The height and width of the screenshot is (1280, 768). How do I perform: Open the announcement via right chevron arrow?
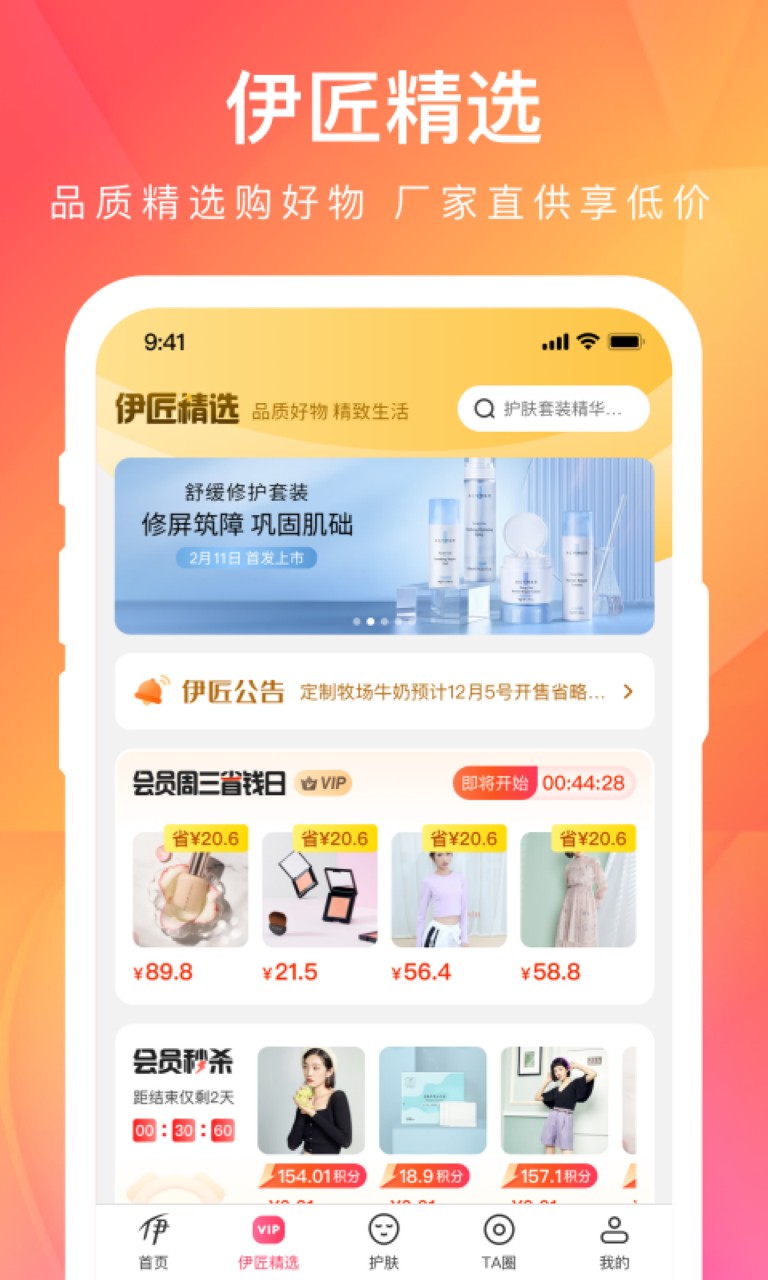pos(628,691)
